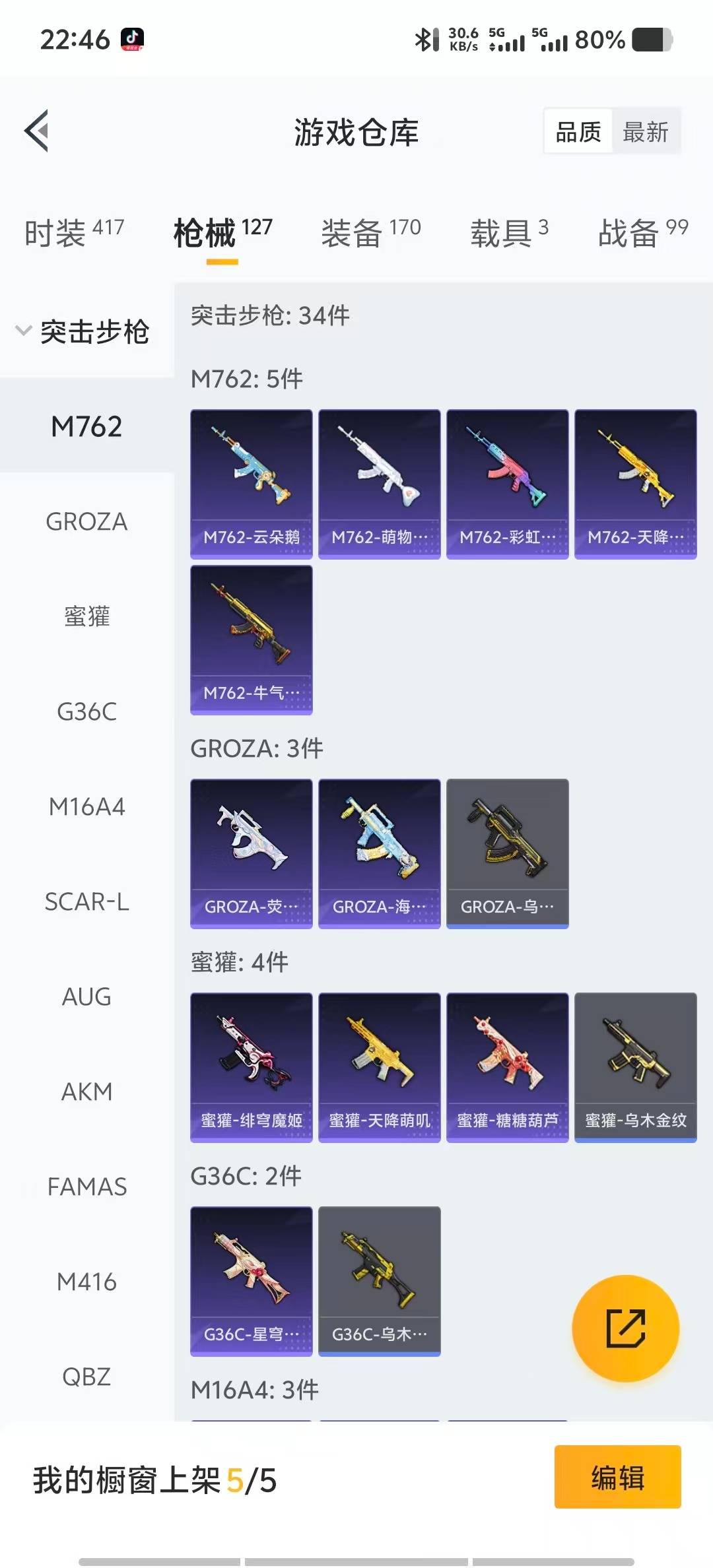Open the M762-牛气 skin tile
The image size is (713, 1568).
coord(251,639)
